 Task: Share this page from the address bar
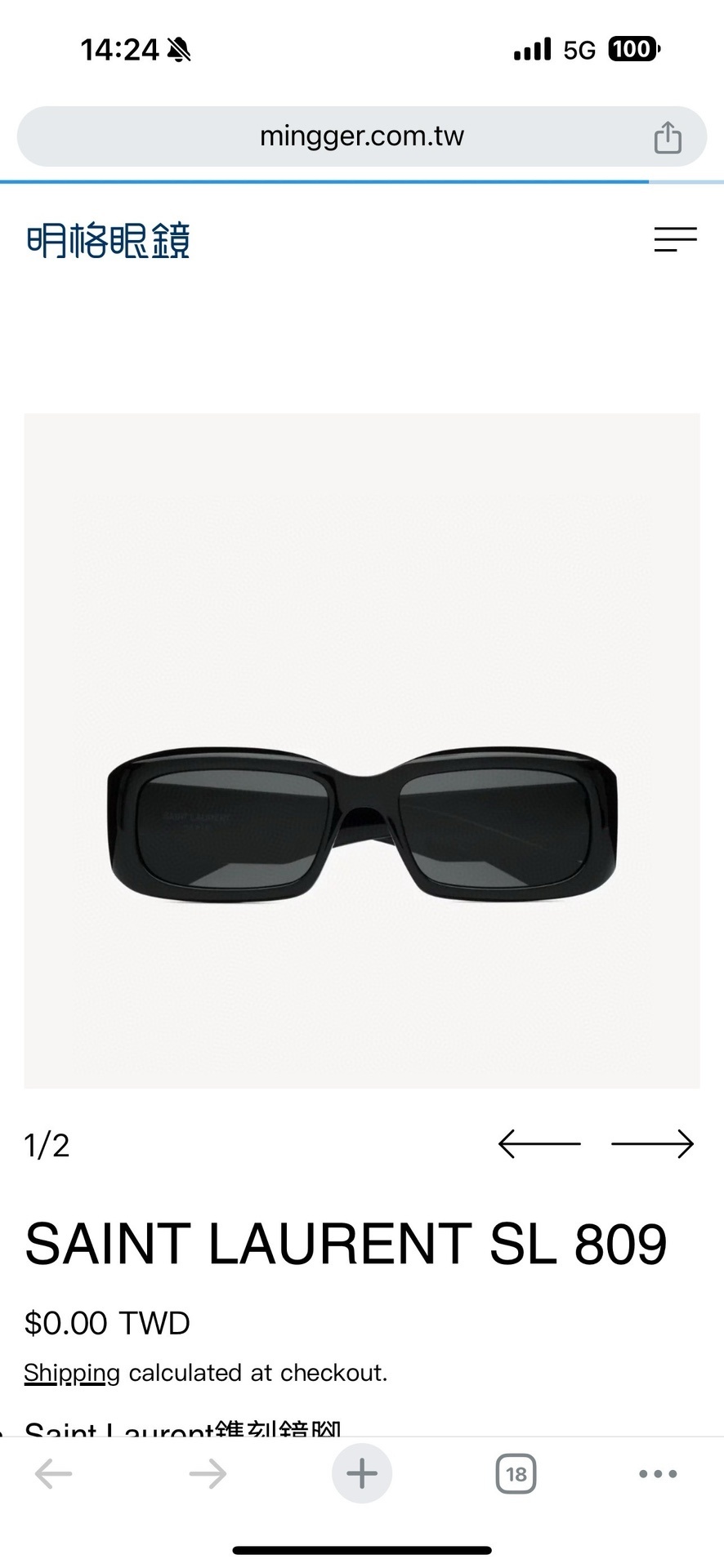click(x=667, y=137)
